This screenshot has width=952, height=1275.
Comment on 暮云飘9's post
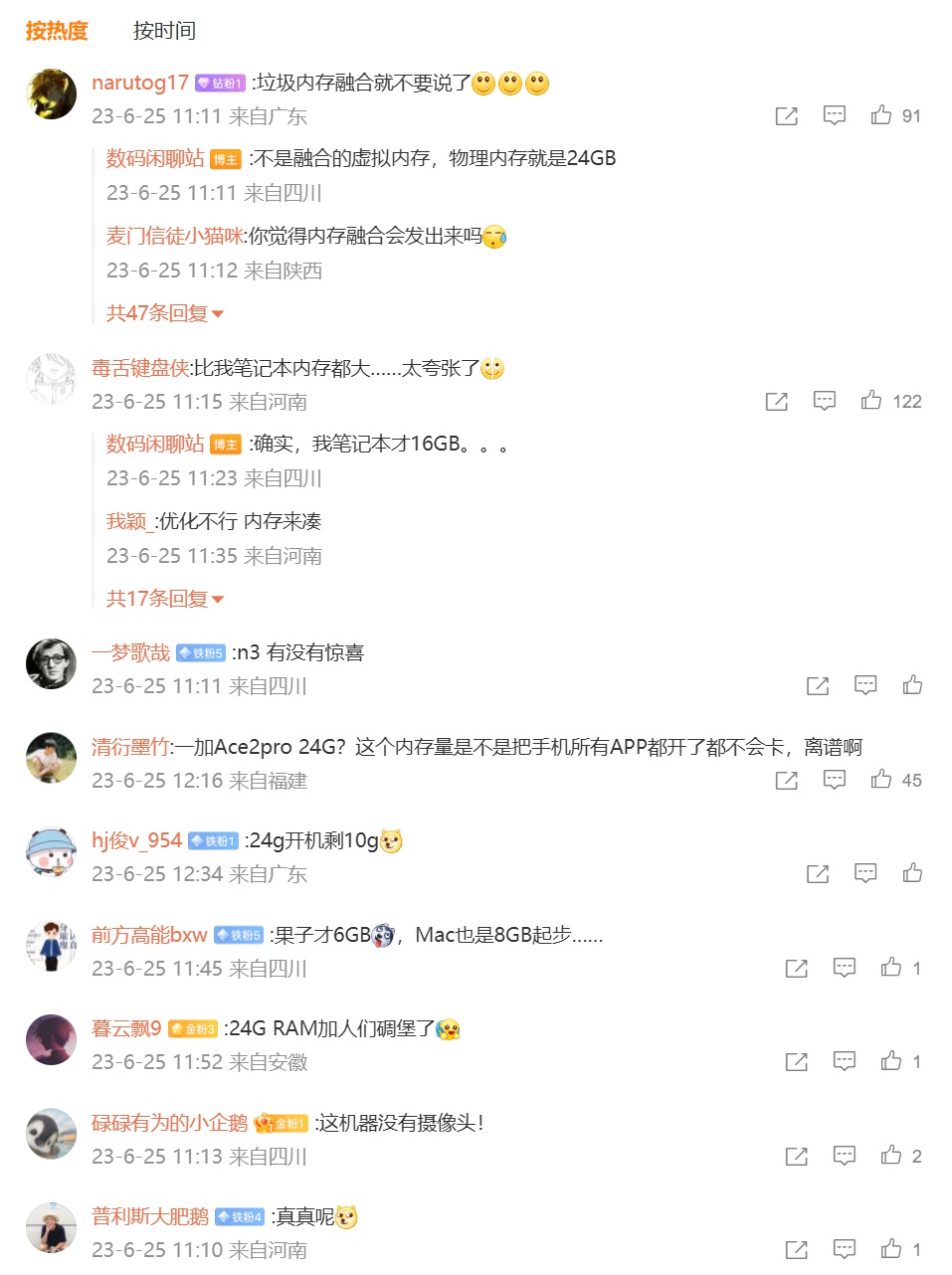844,1061
